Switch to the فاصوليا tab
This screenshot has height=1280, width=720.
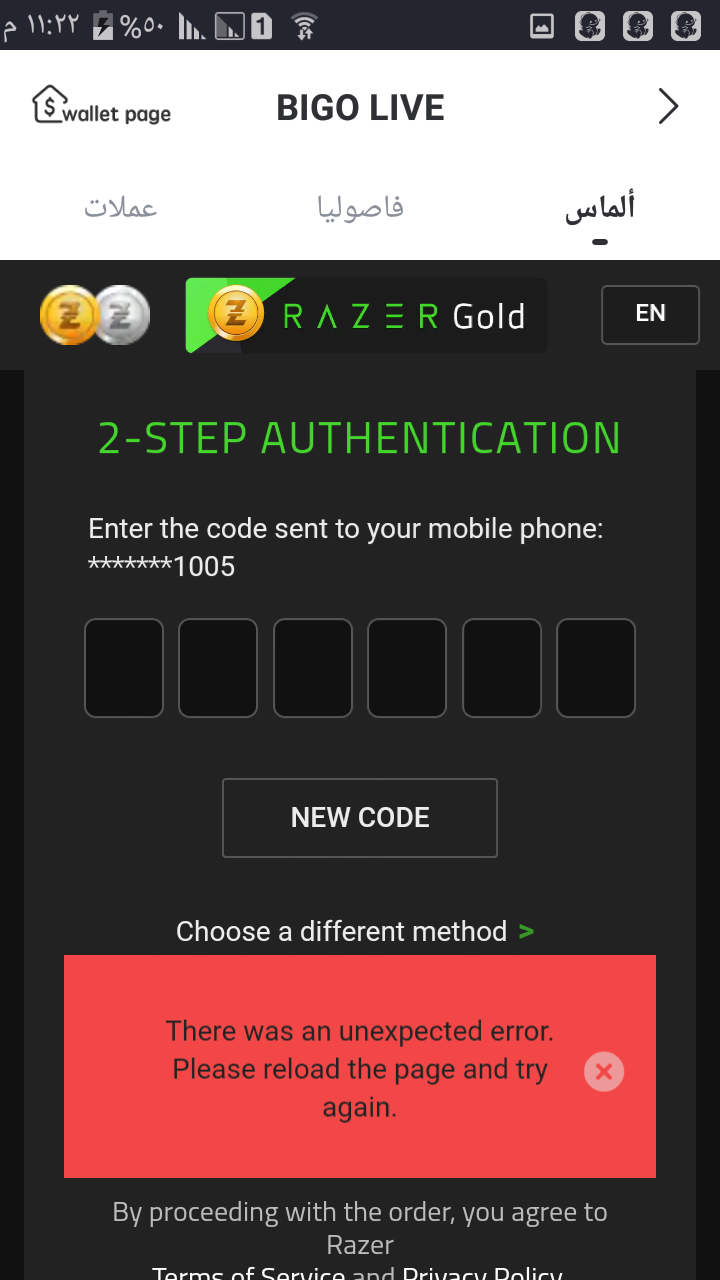360,208
